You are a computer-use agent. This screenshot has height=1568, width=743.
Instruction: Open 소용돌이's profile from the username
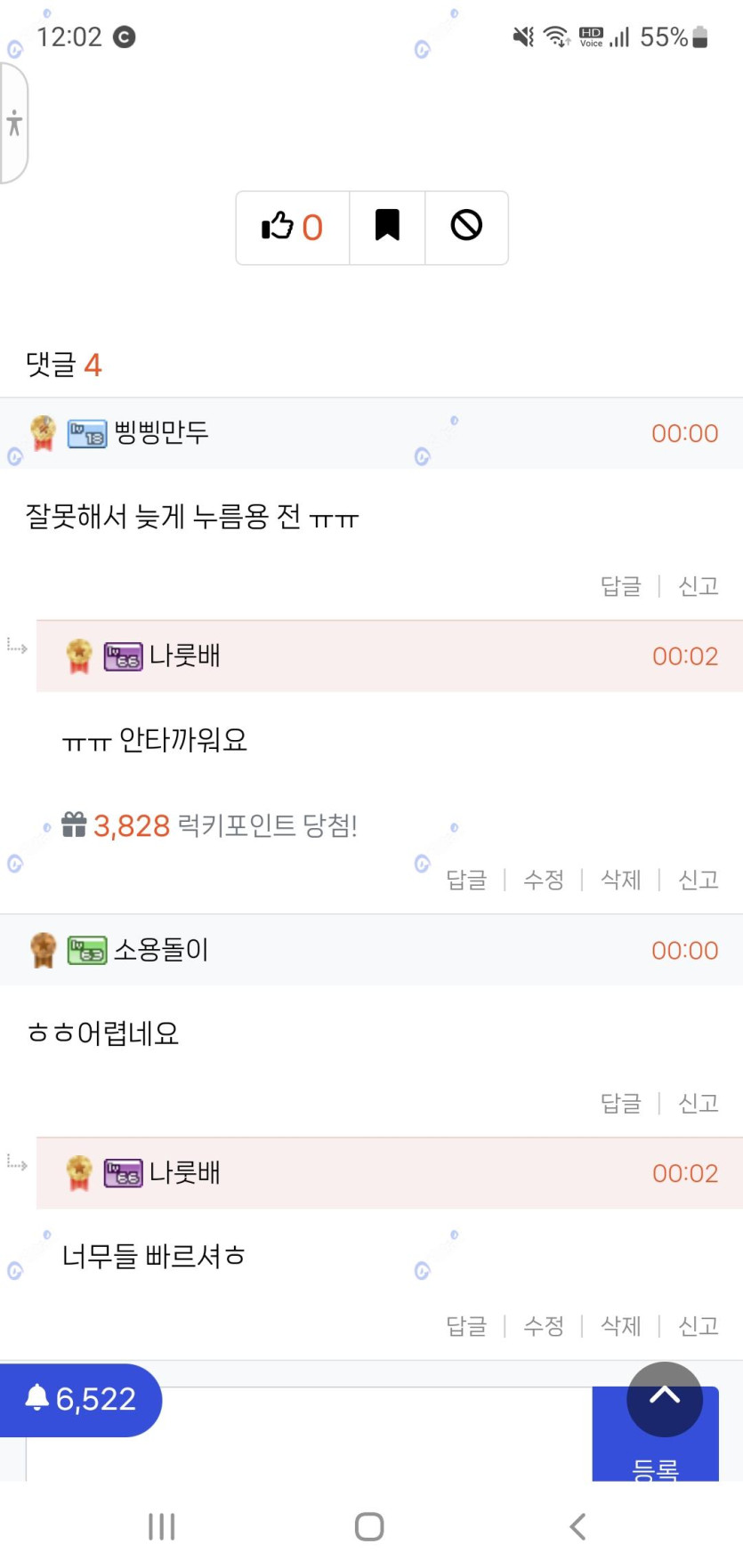coord(161,950)
